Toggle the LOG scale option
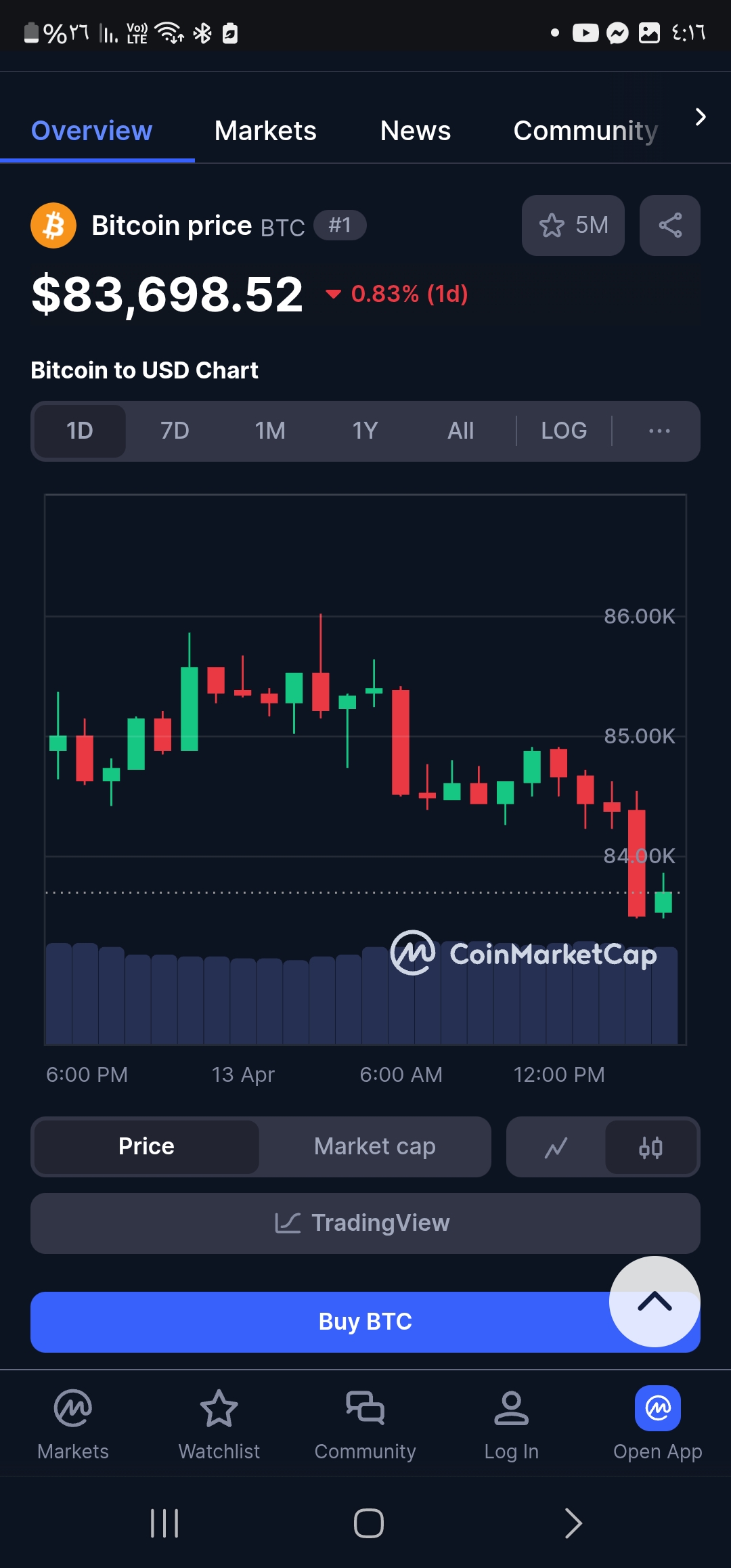The height and width of the screenshot is (1568, 731). (564, 431)
